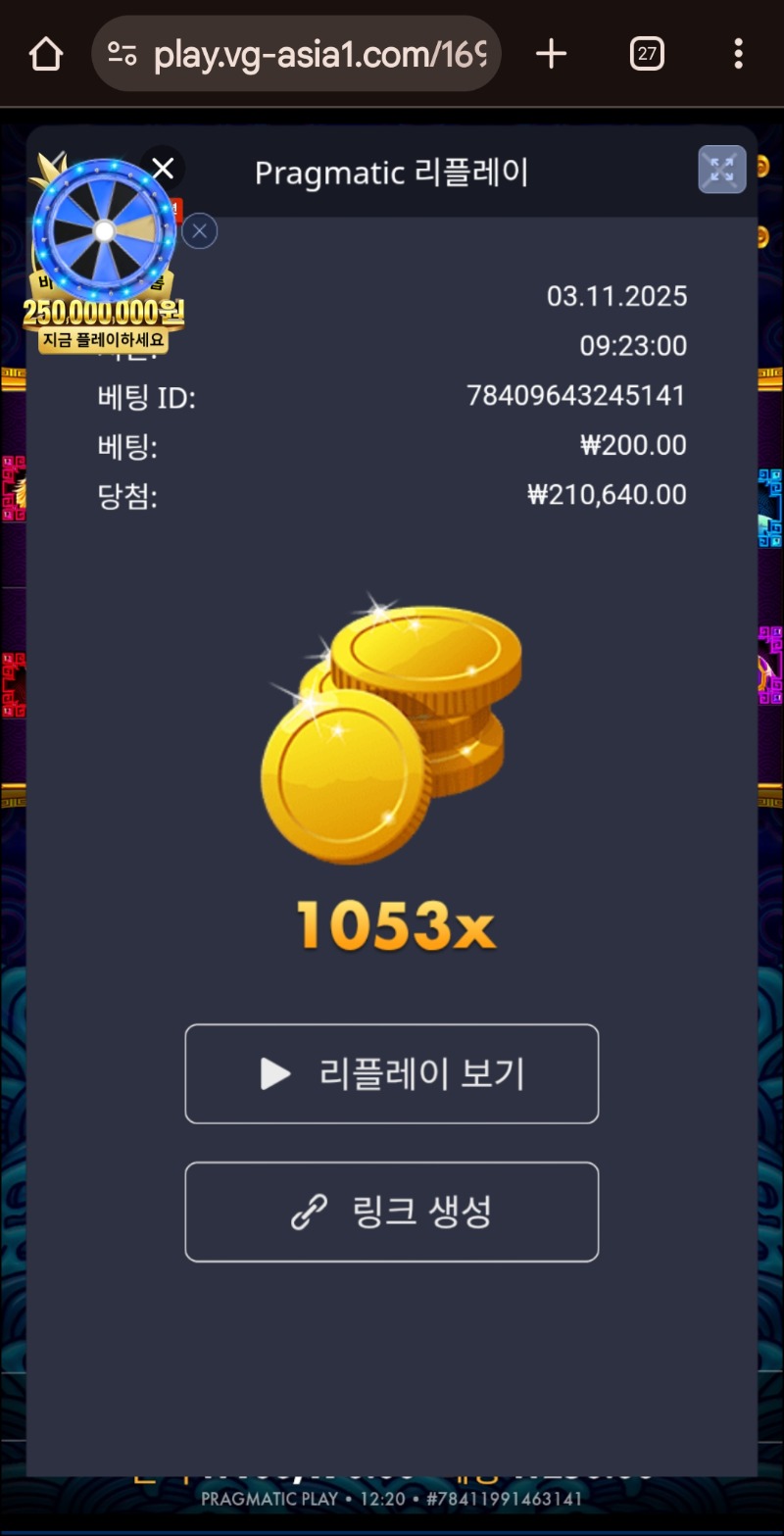Viewport: 784px width, 1536px height.
Task: Click the 링크 생성 link generation button
Action: tap(392, 1212)
